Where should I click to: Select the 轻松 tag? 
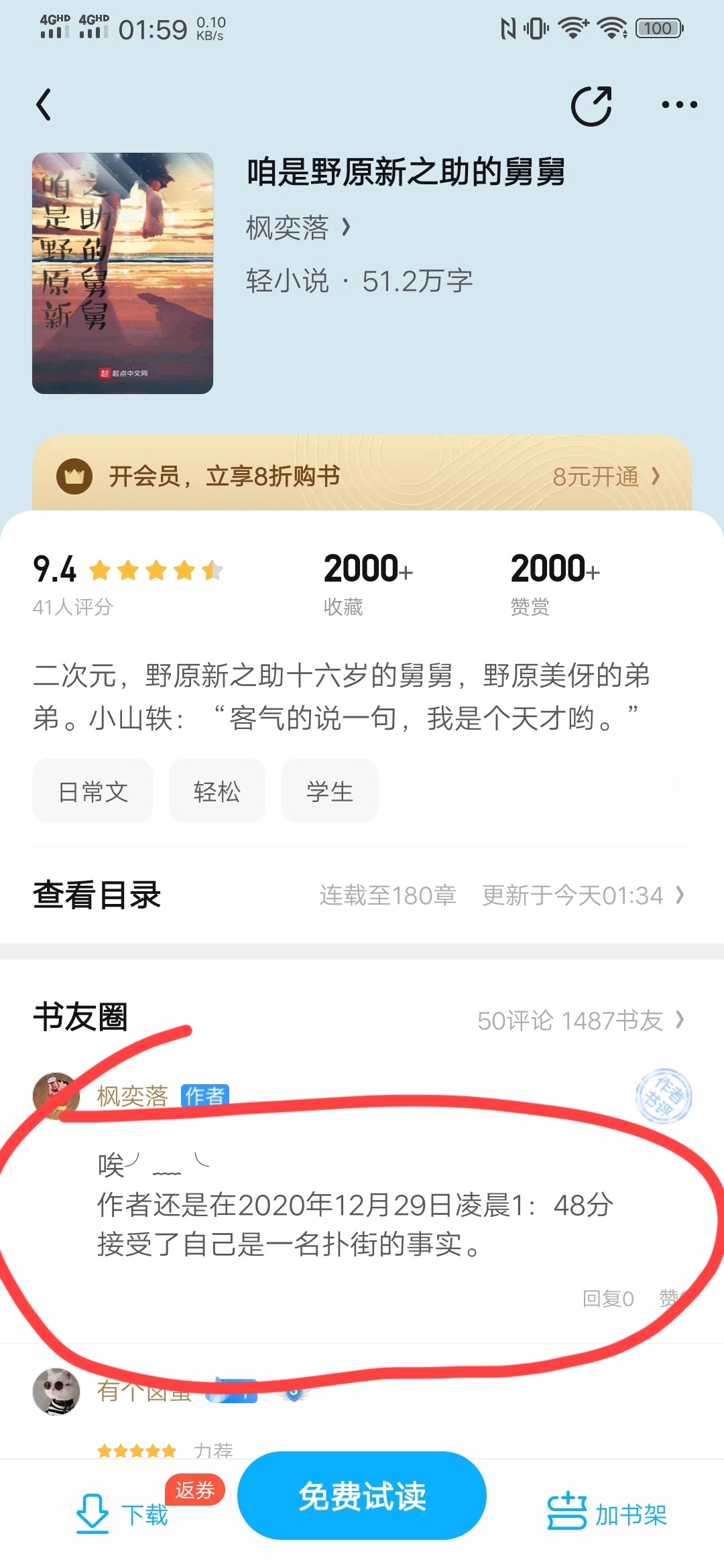[x=217, y=791]
